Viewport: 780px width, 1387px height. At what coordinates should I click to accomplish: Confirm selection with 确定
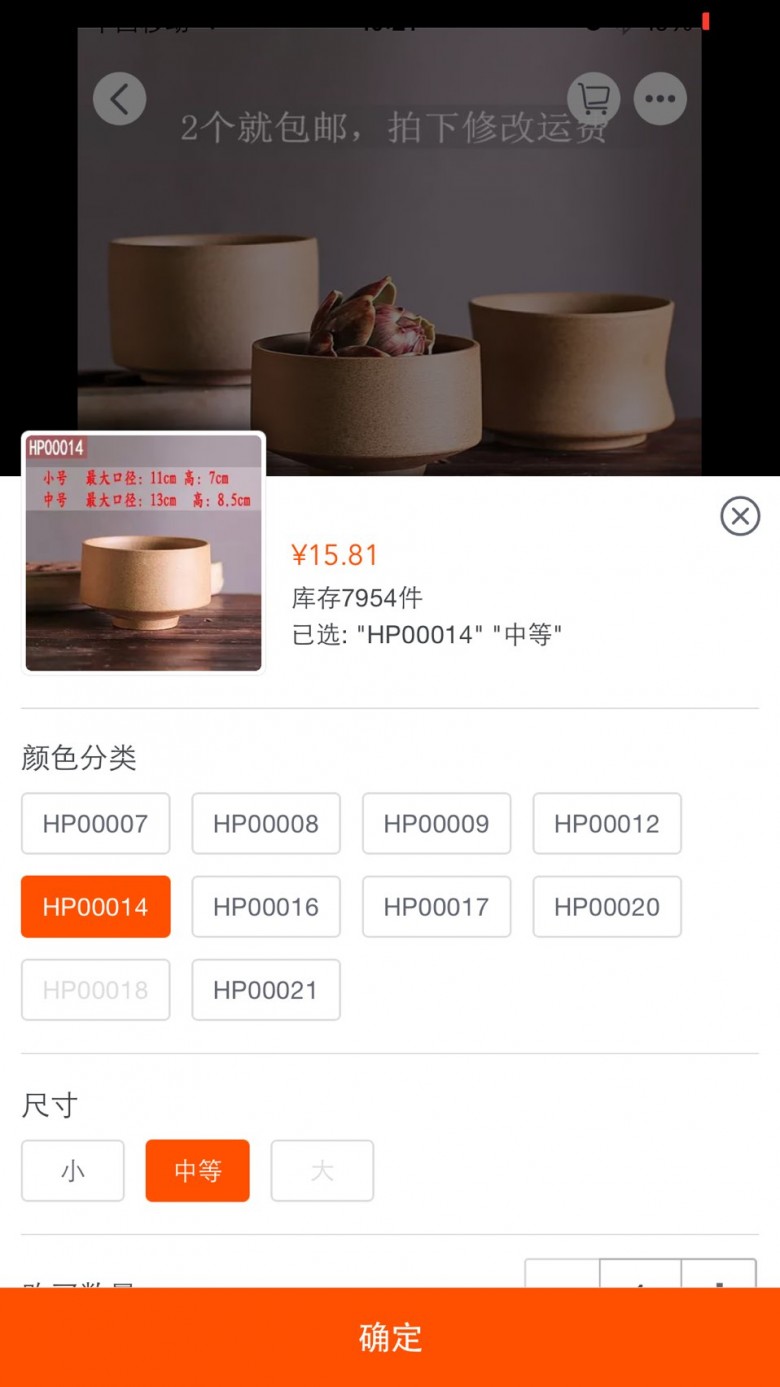[390, 1337]
